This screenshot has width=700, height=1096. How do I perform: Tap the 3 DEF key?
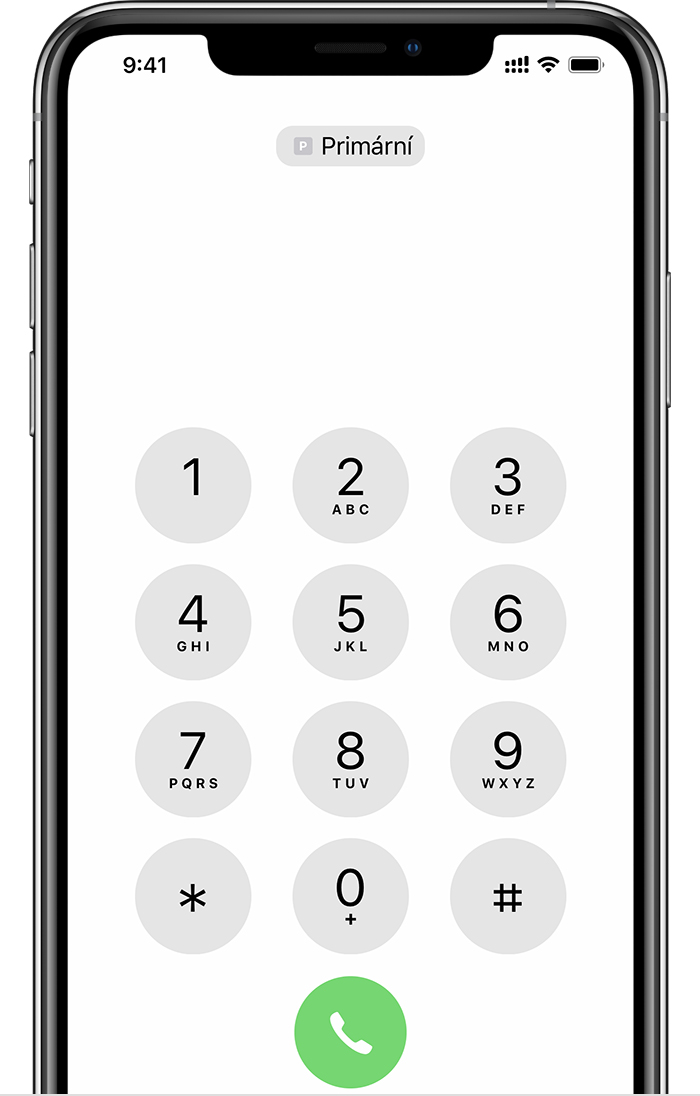[x=508, y=485]
